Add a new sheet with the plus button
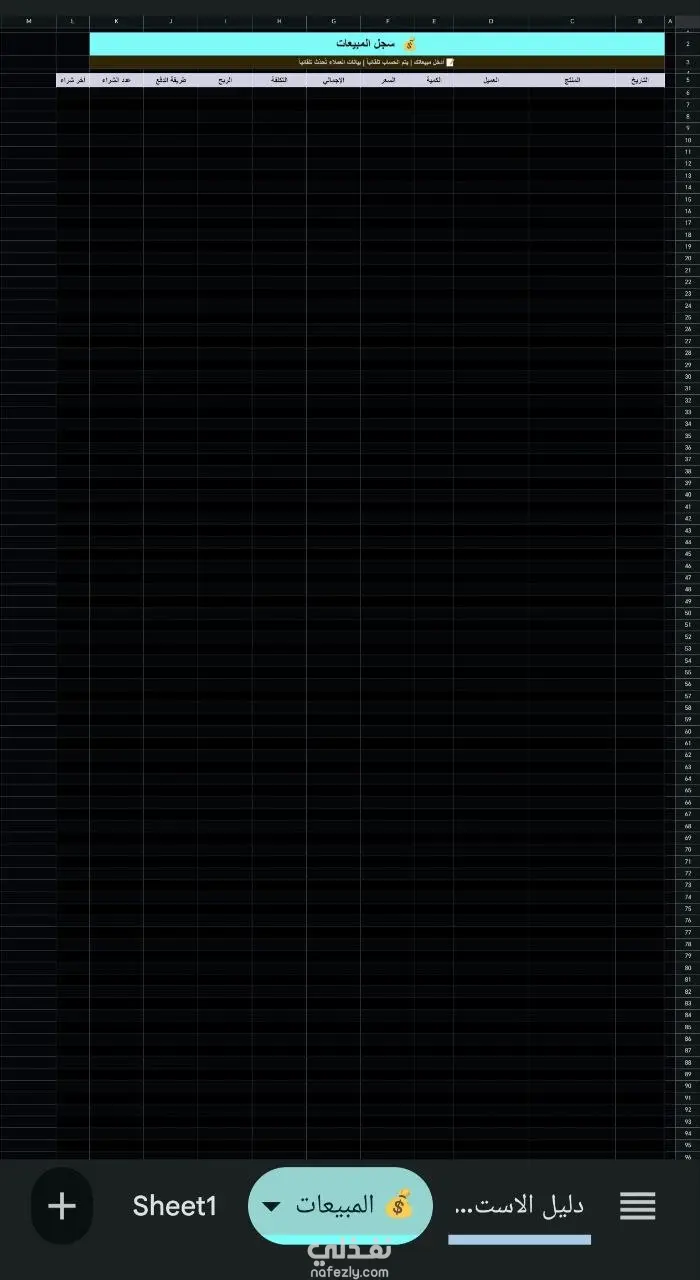Image resolution: width=700 pixels, height=1280 pixels. pyautogui.click(x=62, y=1178)
